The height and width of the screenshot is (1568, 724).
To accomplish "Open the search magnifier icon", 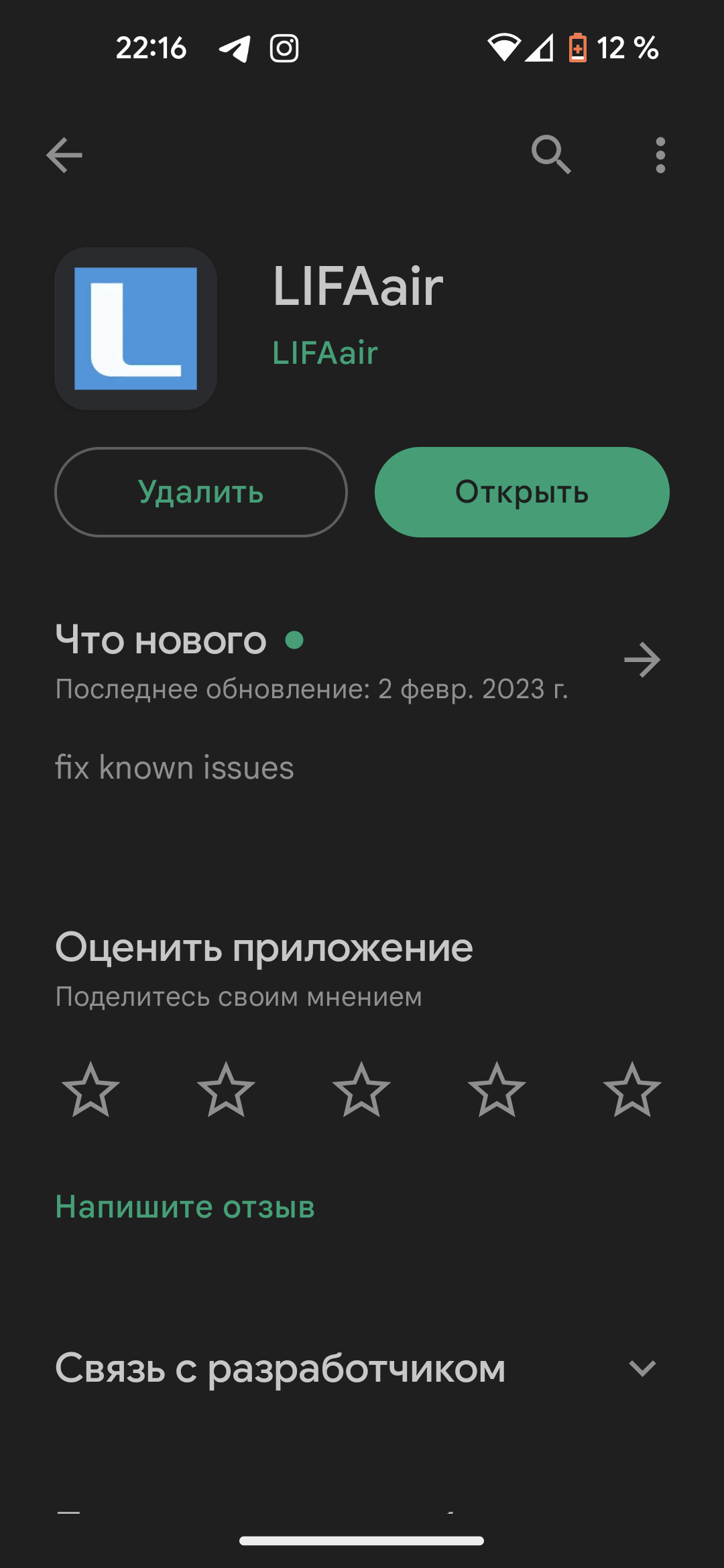I will tap(551, 155).
